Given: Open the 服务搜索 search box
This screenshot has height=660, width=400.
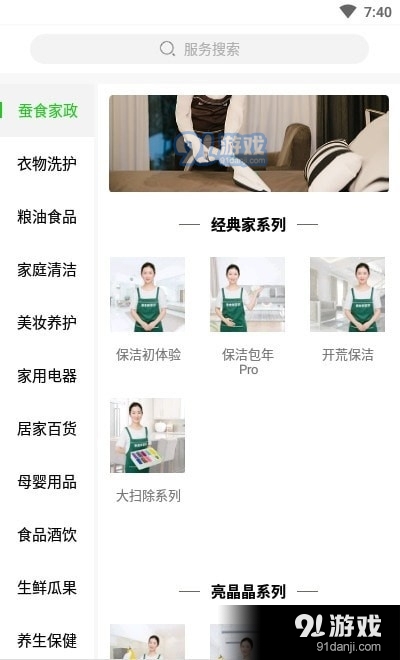Looking at the screenshot, I should pos(200,49).
